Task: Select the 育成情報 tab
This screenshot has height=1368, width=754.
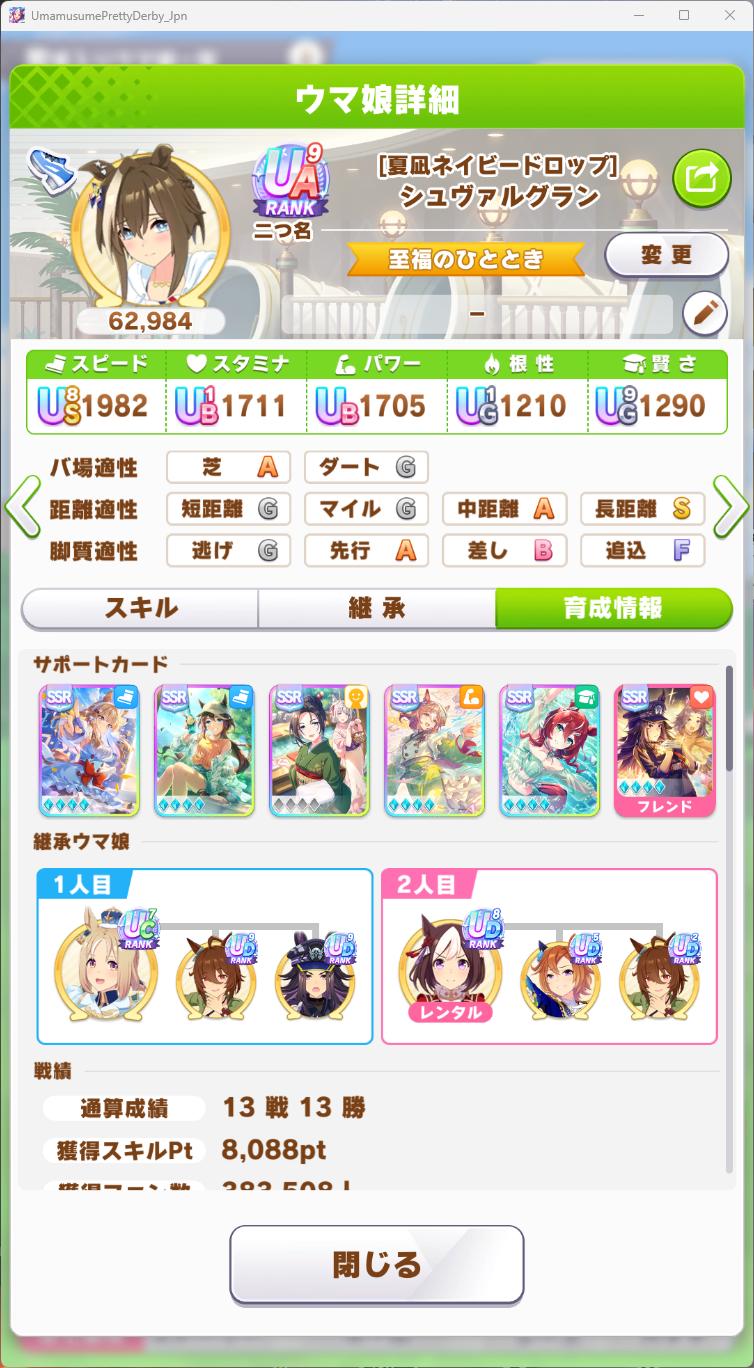Action: (x=612, y=608)
